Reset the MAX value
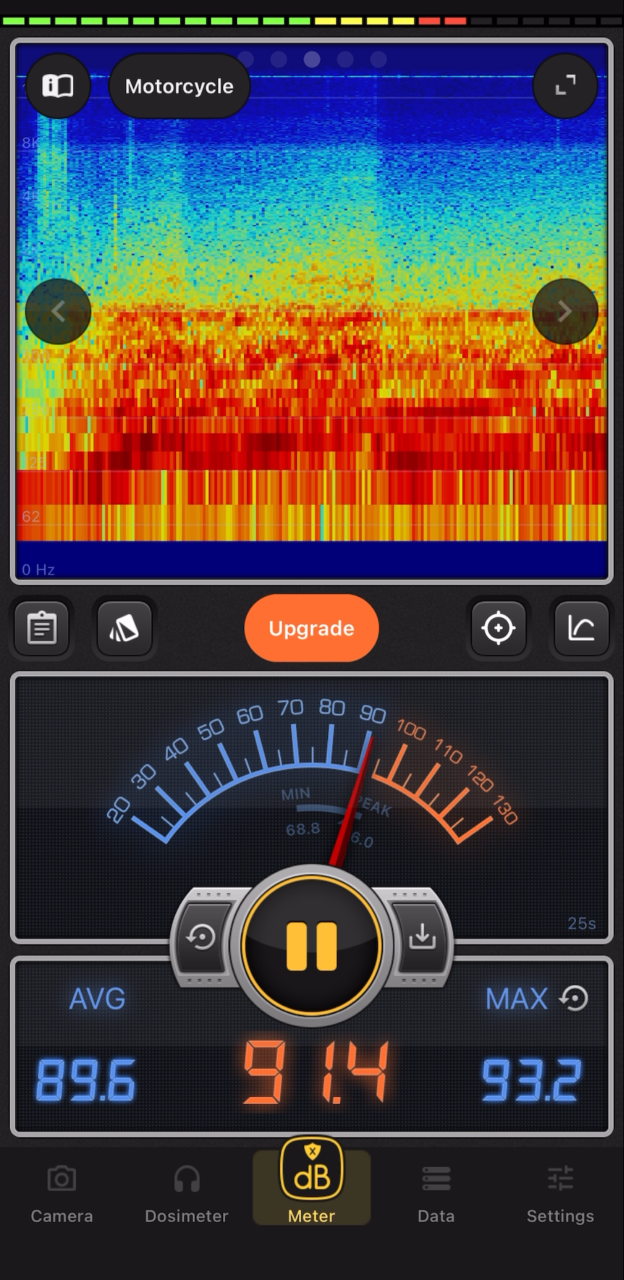The width and height of the screenshot is (624, 1280). [574, 998]
